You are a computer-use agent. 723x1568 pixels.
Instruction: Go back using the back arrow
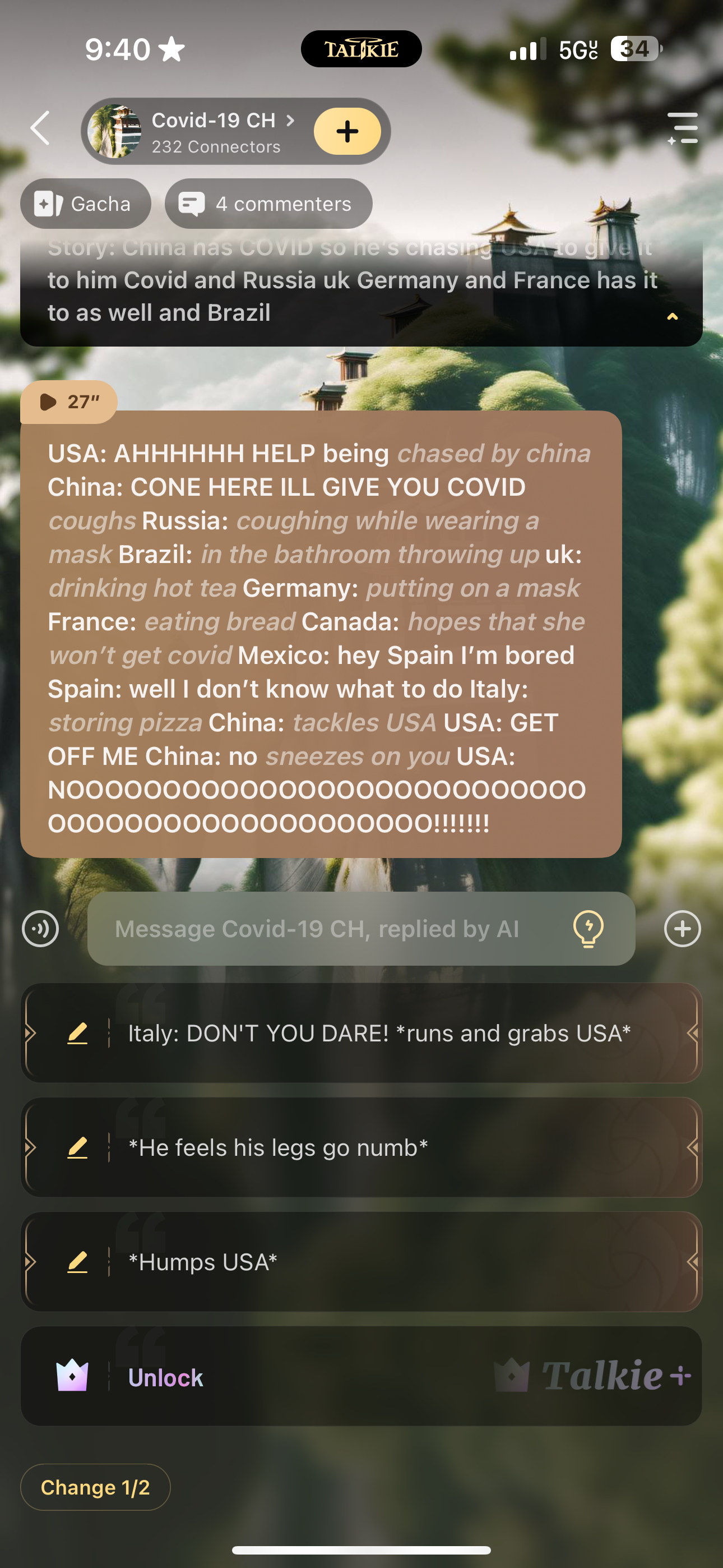[40, 128]
